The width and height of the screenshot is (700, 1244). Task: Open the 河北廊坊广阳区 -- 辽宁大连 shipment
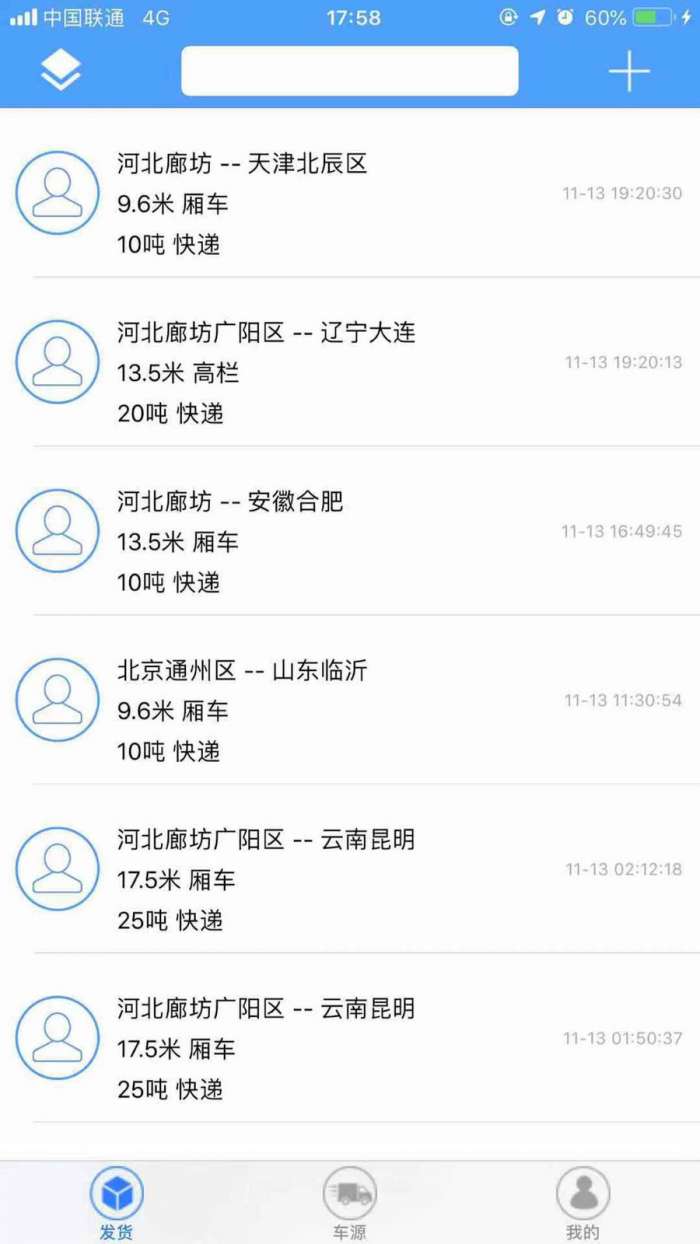point(350,372)
